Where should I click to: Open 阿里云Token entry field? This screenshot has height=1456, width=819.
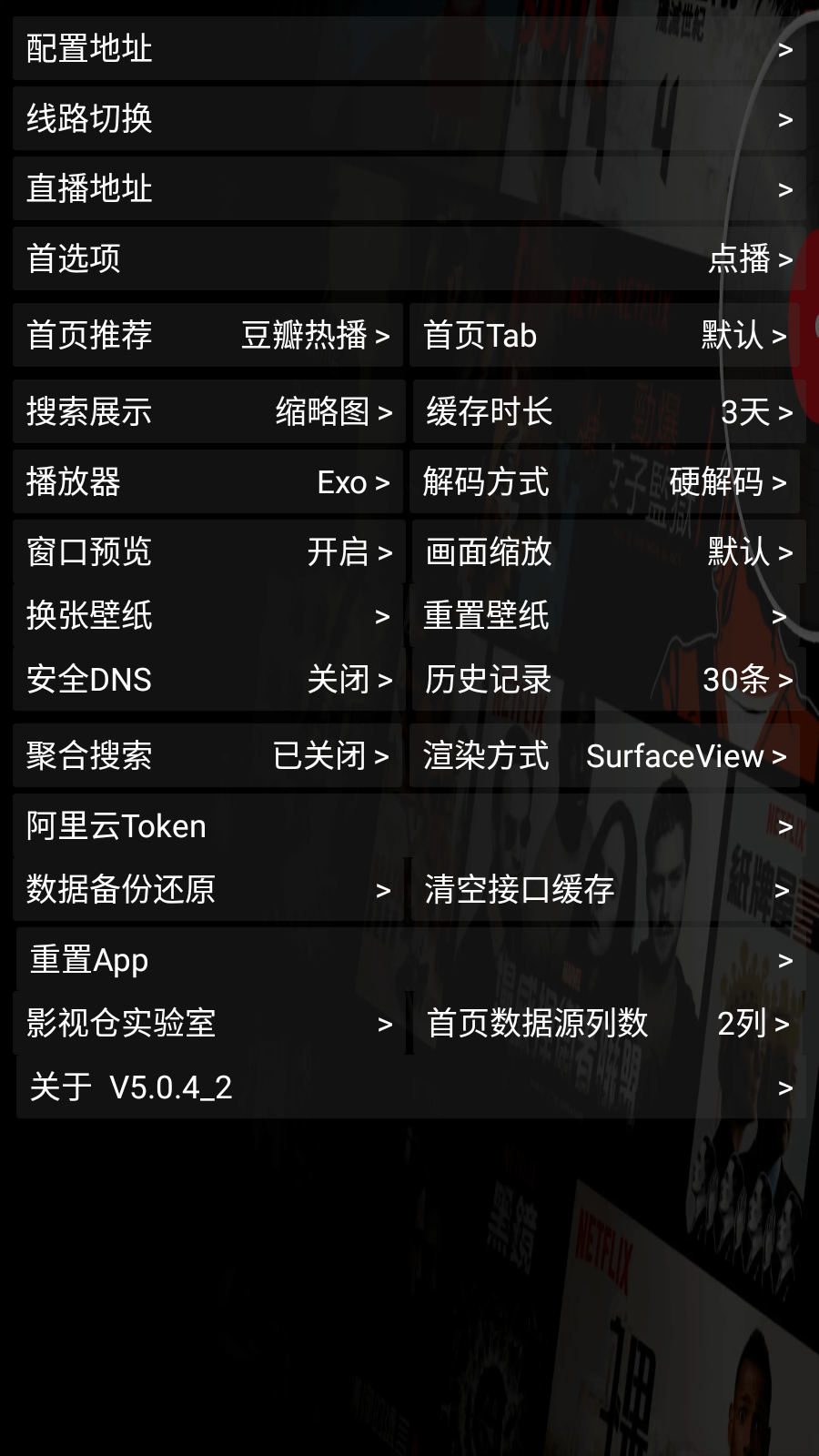coord(409,826)
